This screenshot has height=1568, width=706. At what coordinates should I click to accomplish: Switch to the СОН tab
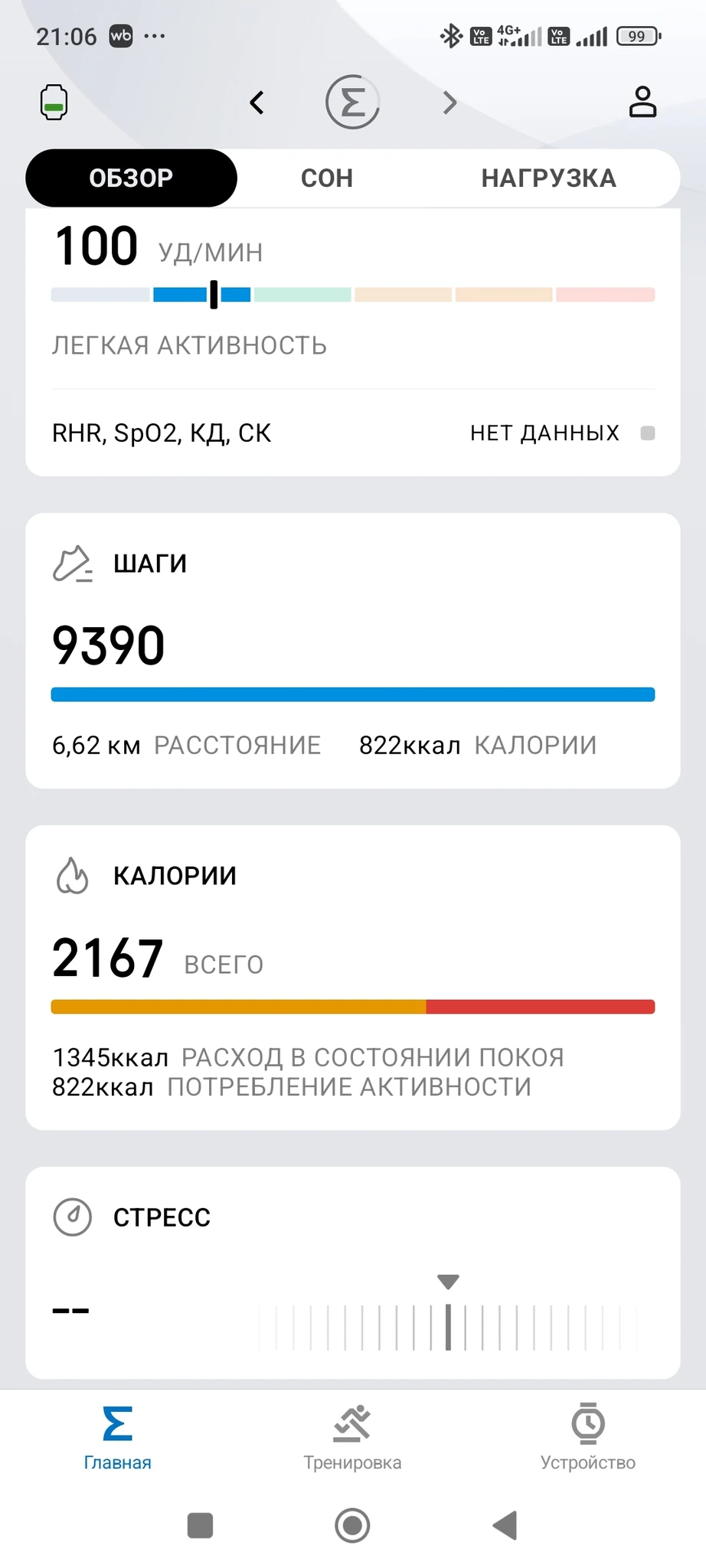click(x=327, y=178)
